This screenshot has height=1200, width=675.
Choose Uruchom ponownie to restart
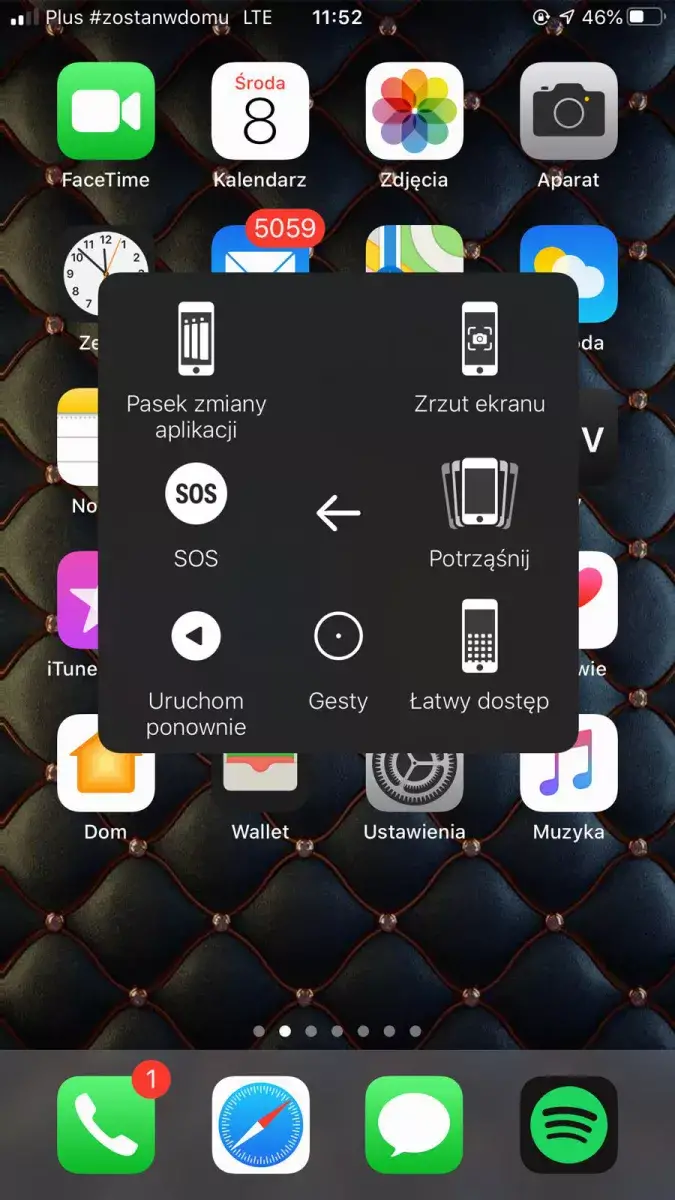pyautogui.click(x=196, y=674)
